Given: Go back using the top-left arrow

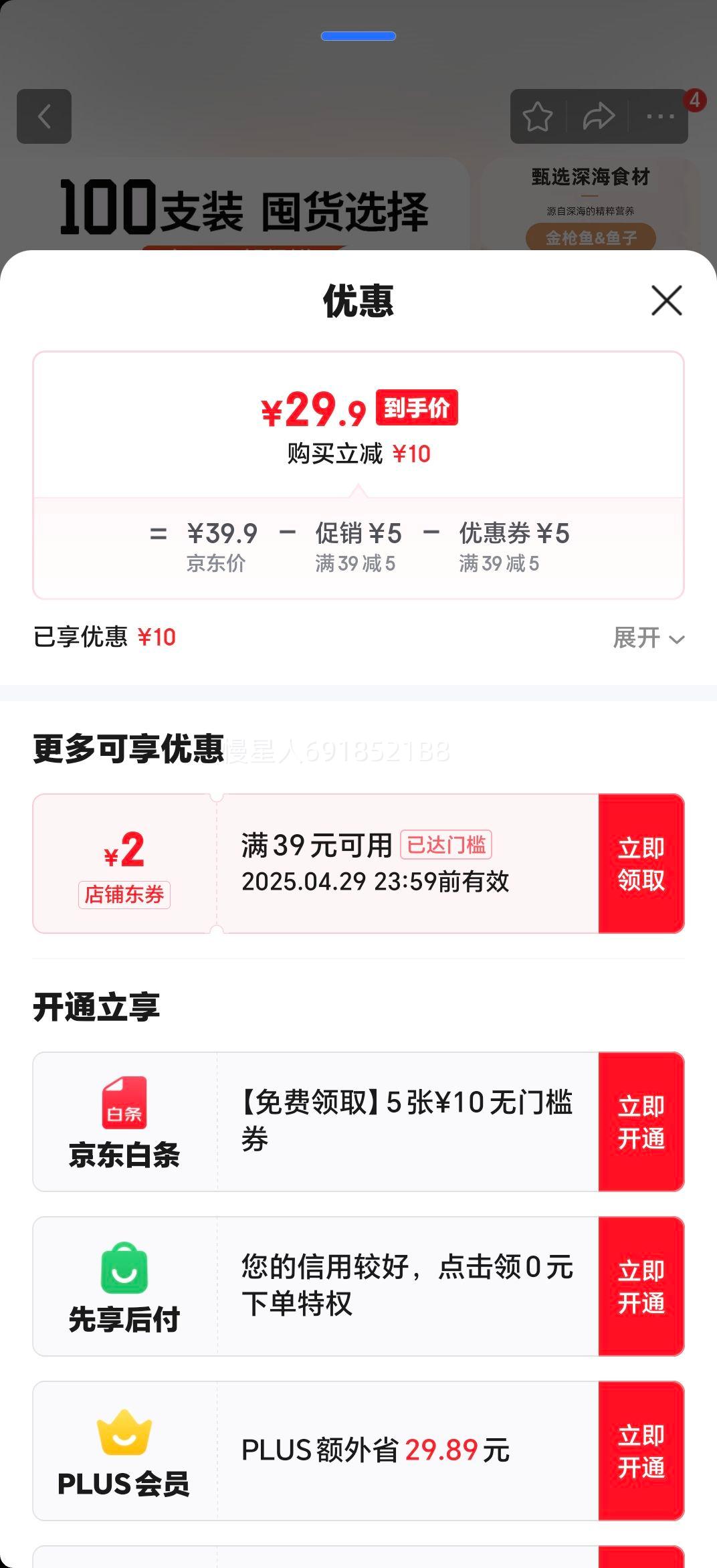Looking at the screenshot, I should (x=44, y=116).
